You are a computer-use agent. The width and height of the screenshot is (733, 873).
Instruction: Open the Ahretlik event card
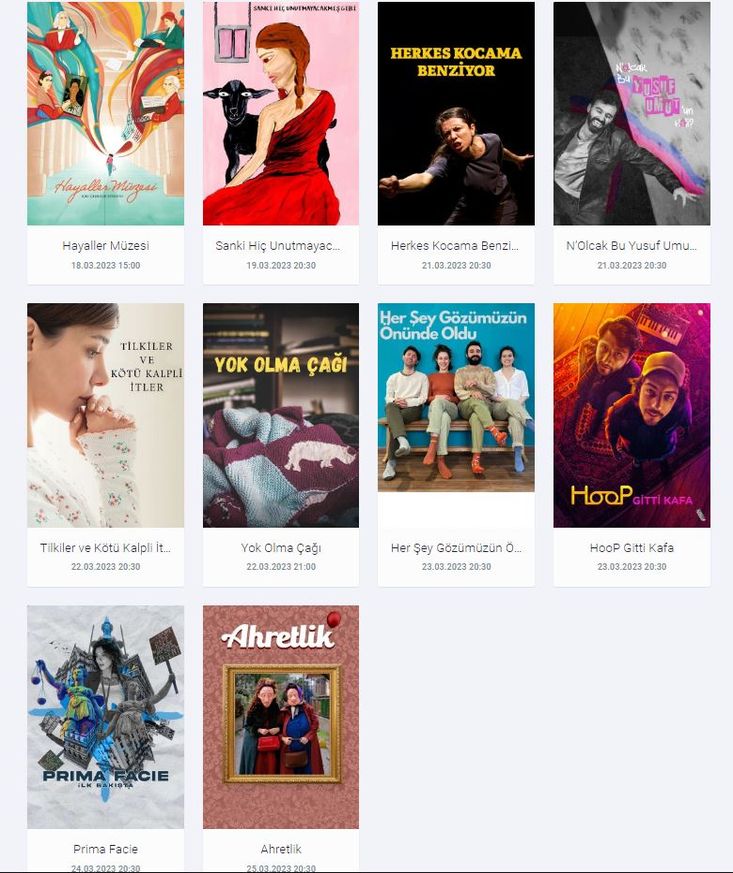(281, 717)
